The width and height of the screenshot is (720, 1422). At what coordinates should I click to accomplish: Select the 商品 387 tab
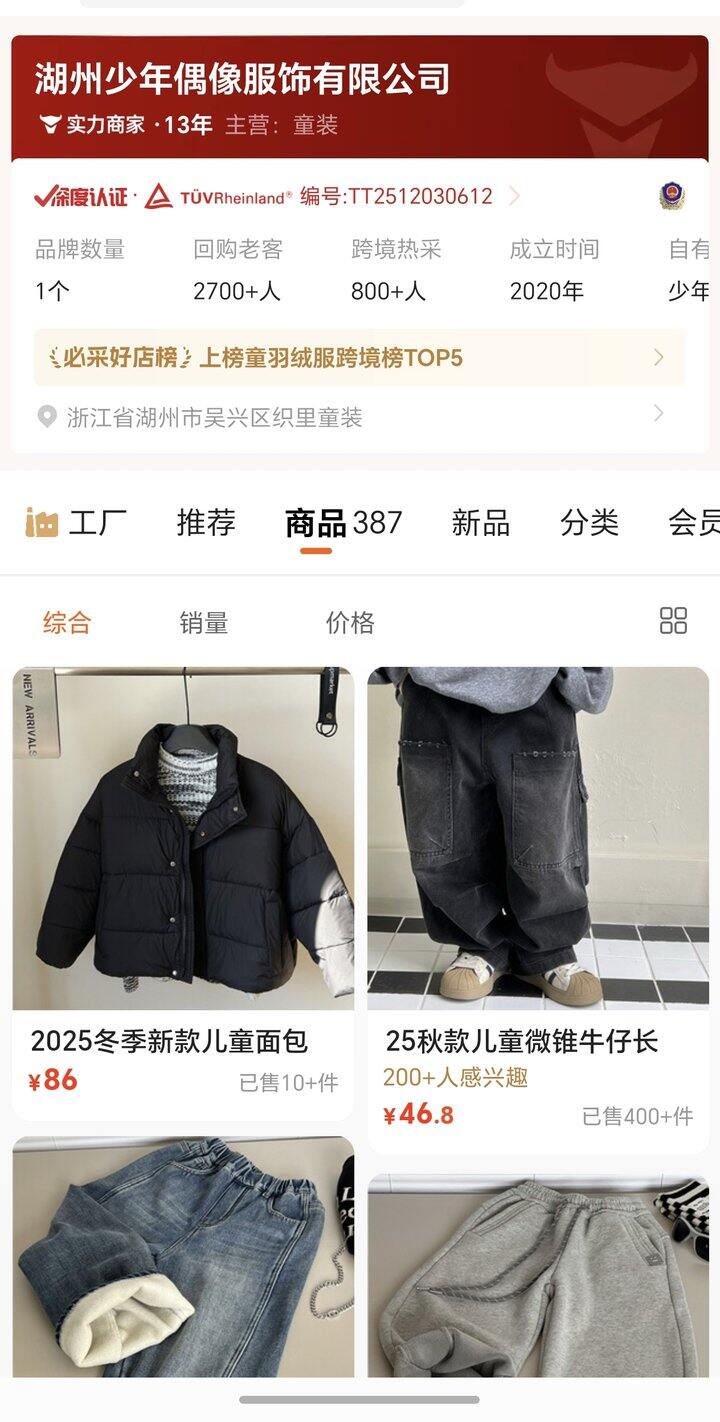[x=343, y=522]
